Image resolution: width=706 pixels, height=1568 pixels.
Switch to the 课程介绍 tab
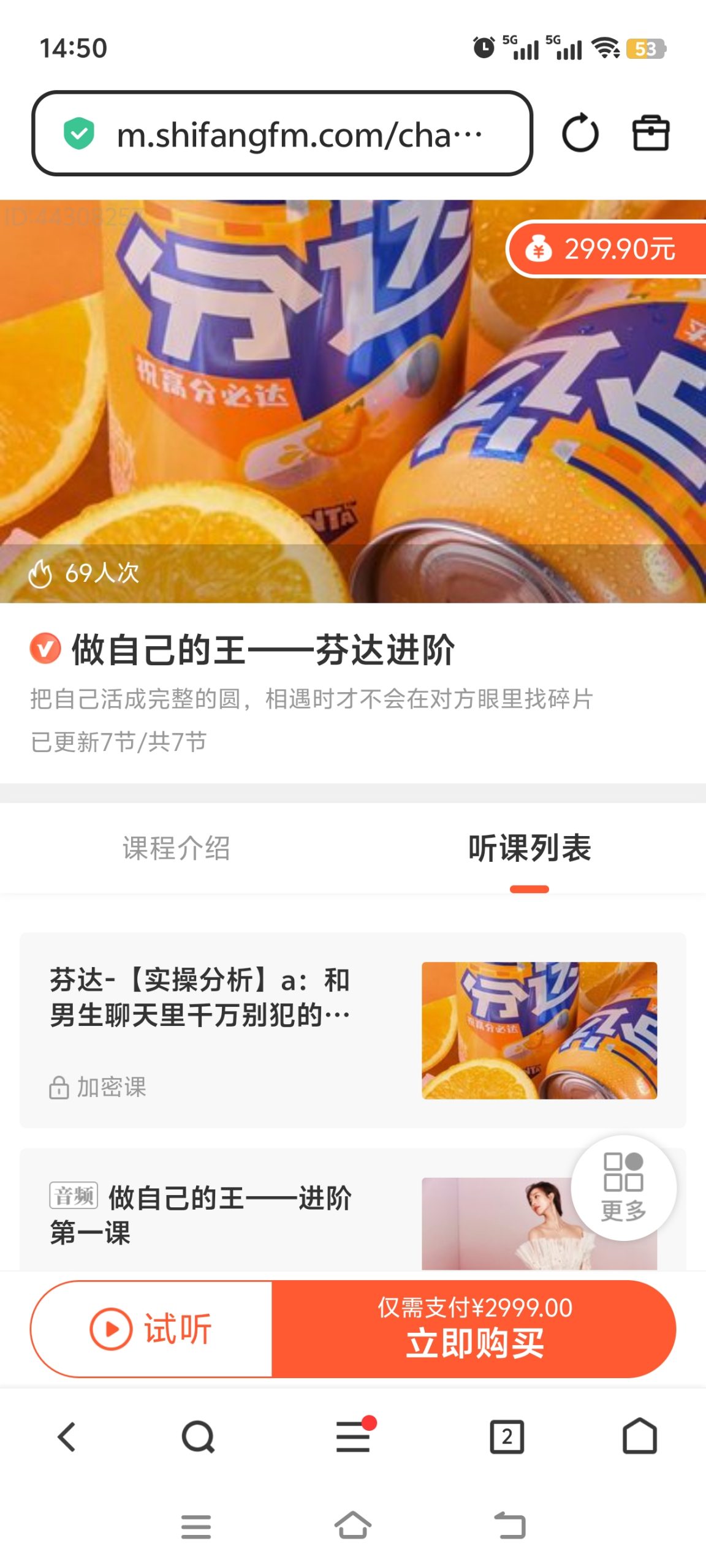coord(176,848)
